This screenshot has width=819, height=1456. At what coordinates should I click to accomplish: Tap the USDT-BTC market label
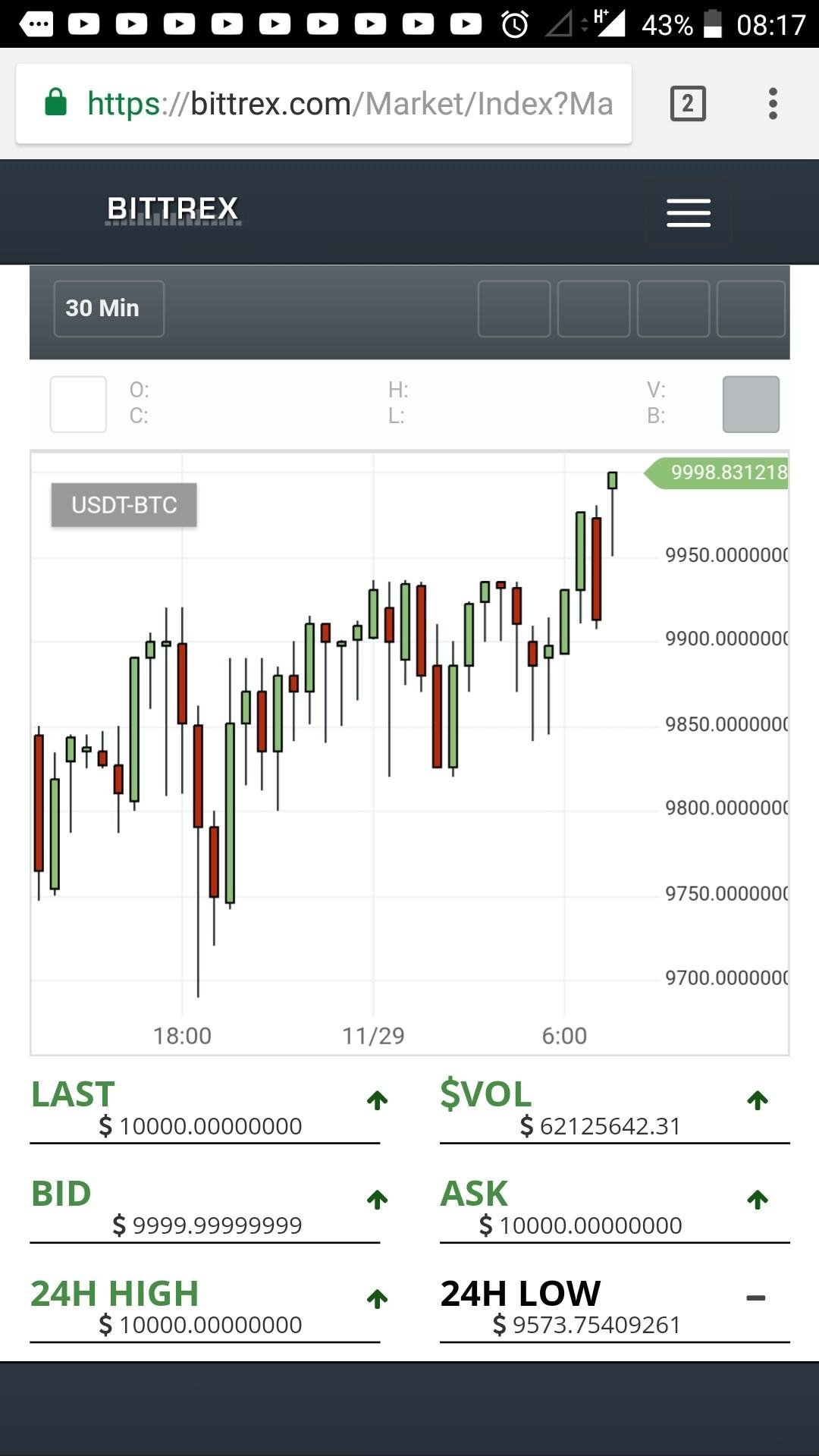click(124, 505)
